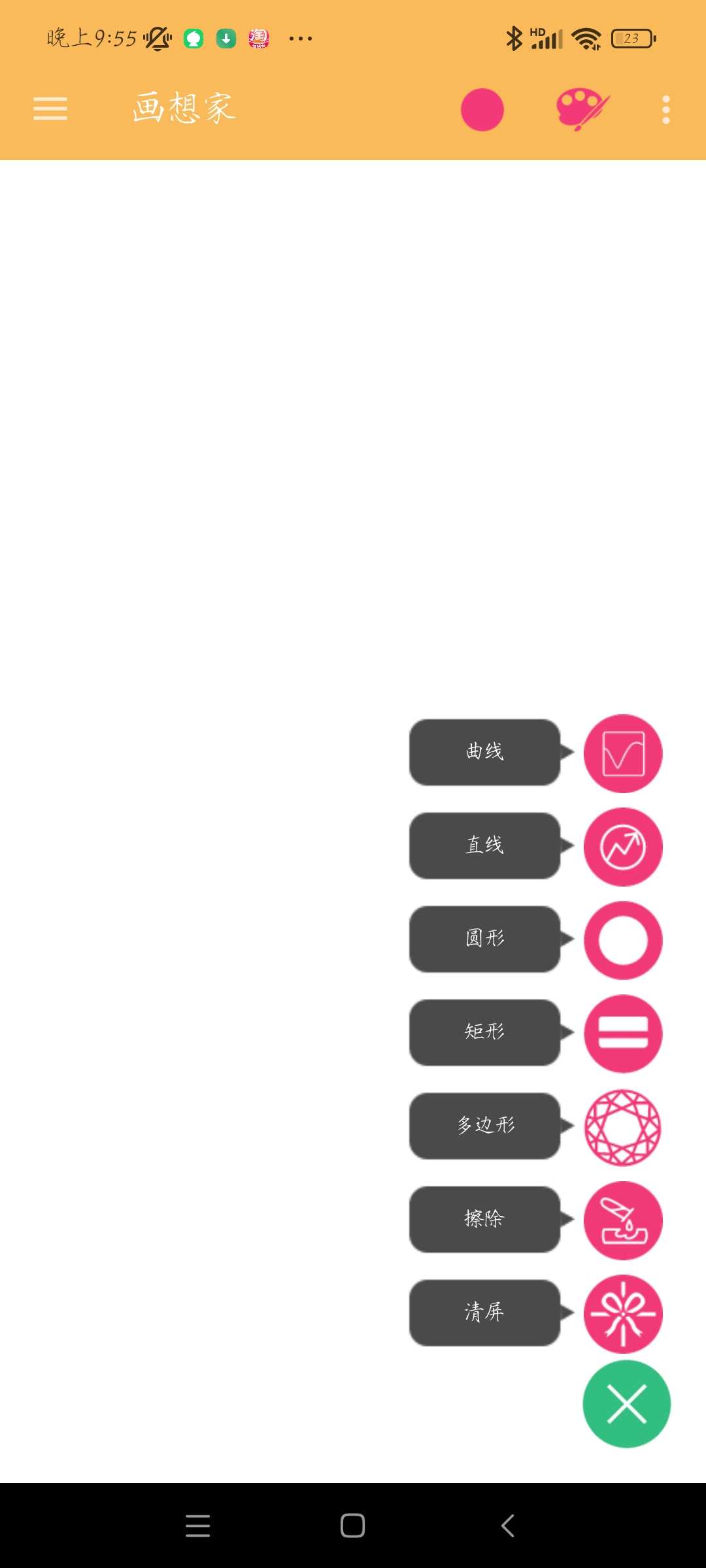Clear canvas with 清屏 button
Screen dimensions: 706x1568
[622, 1314]
